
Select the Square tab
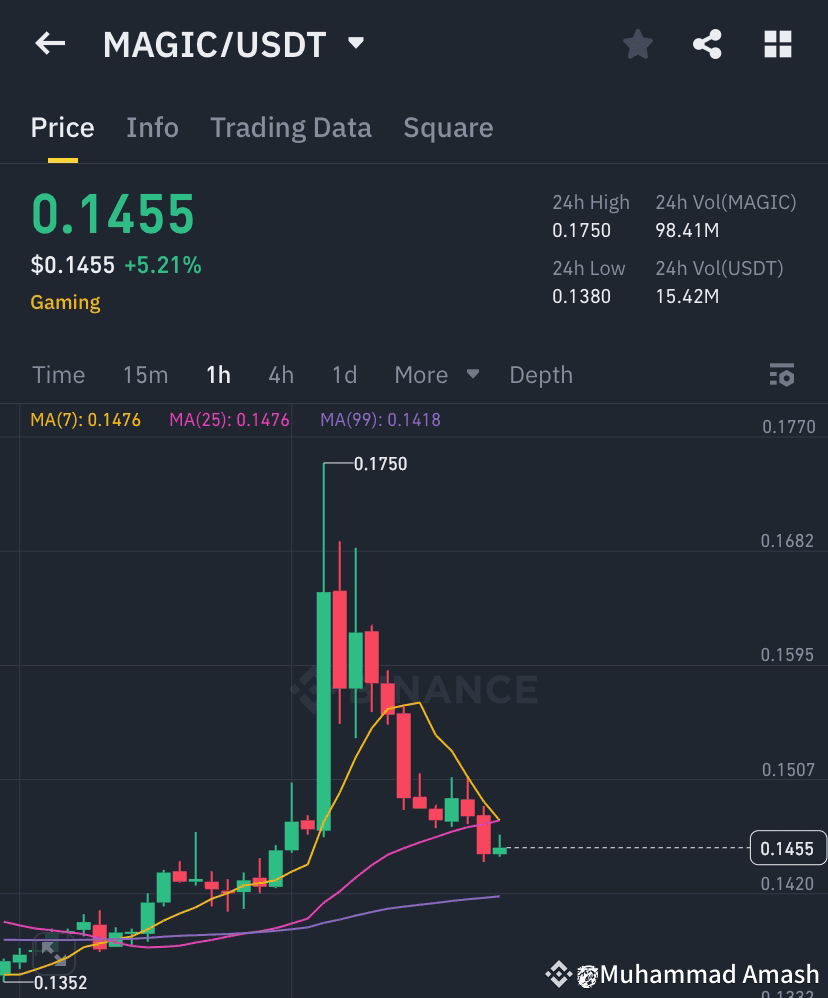pos(448,127)
